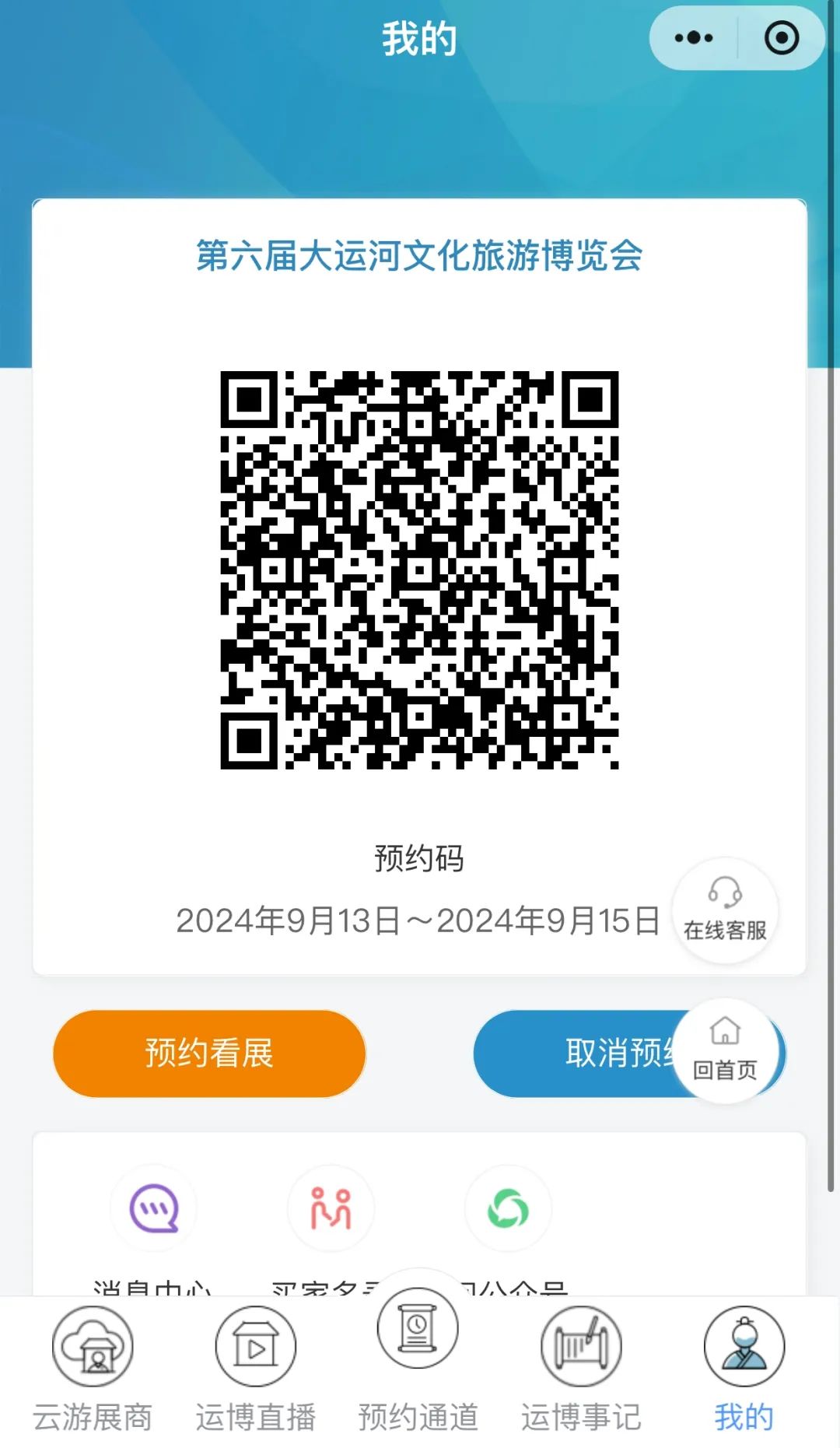Image resolution: width=840 pixels, height=1448 pixels.
Task: Tap the 预约看展 orange button
Action: [209, 1053]
